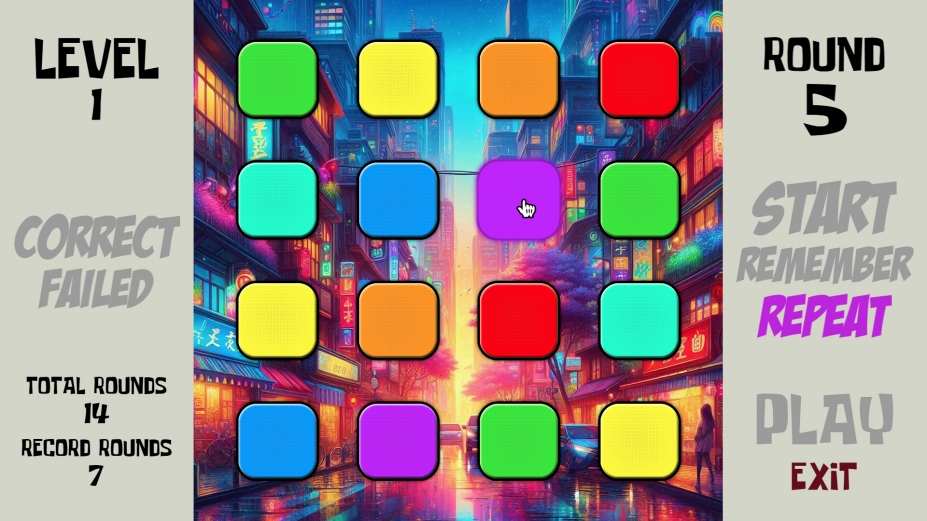Tap the cyan tile in the third row
Image resolution: width=927 pixels, height=521 pixels.
639,320
